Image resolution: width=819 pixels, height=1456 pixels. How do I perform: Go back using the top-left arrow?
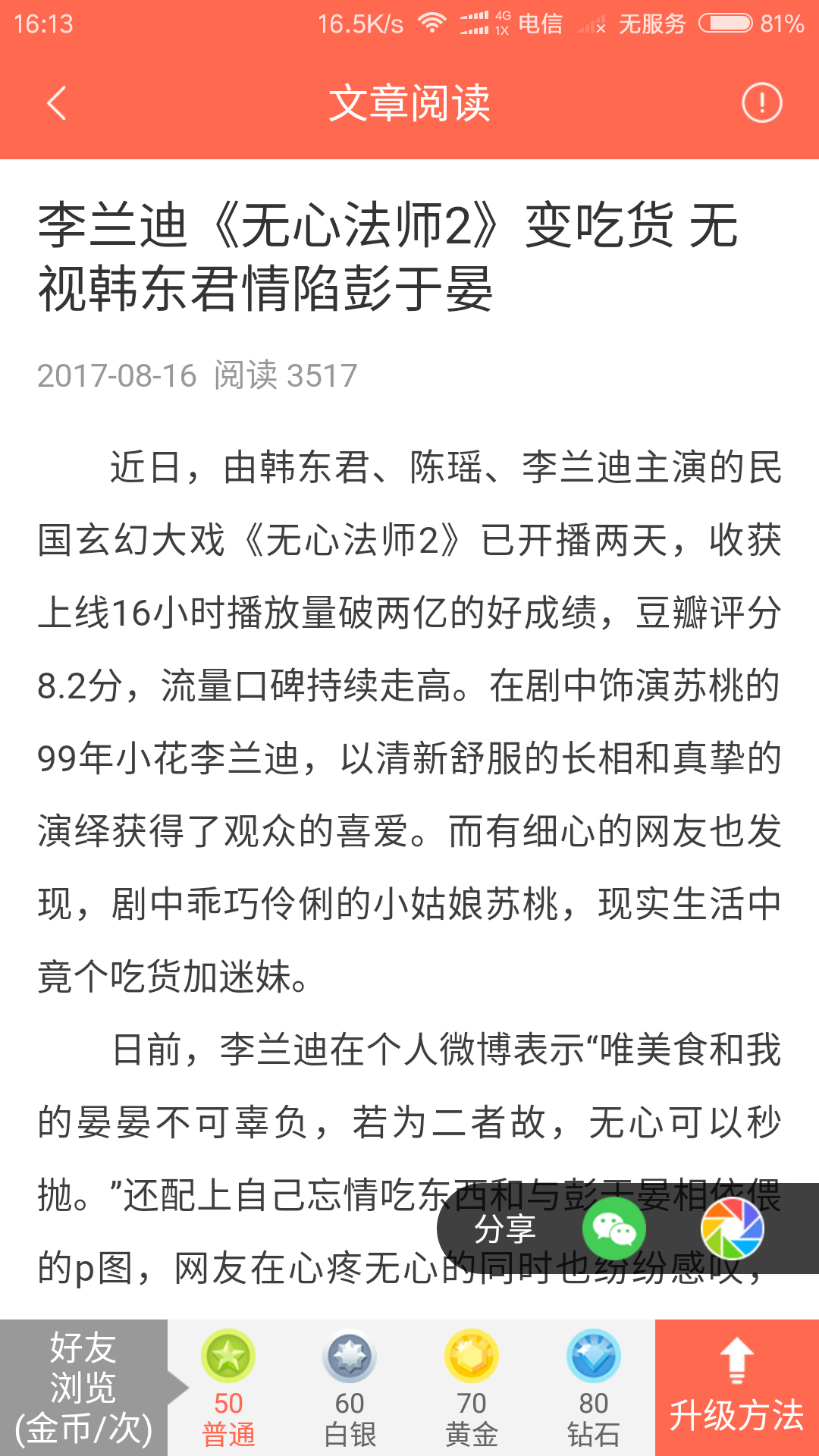pos(57,103)
